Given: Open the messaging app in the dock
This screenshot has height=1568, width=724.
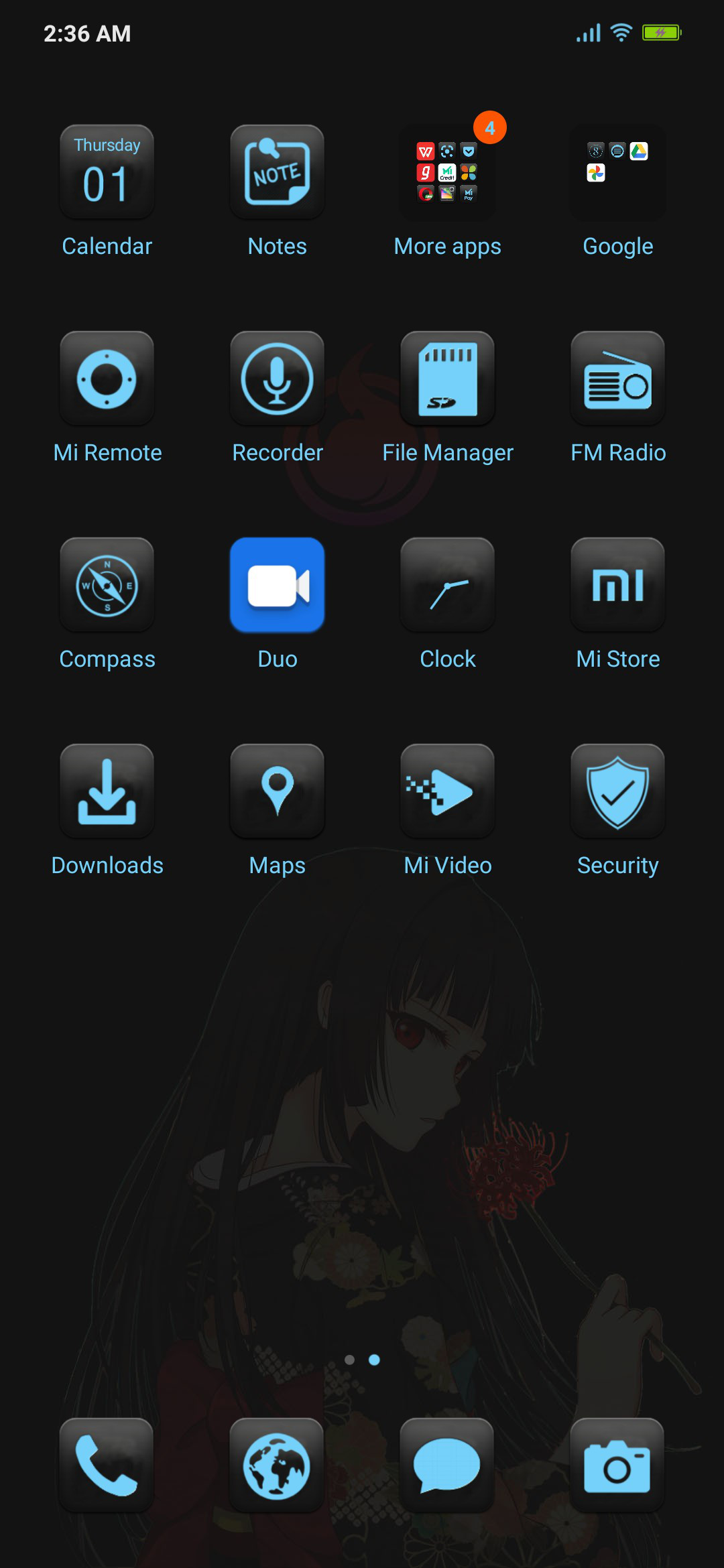Looking at the screenshot, I should click(447, 1465).
